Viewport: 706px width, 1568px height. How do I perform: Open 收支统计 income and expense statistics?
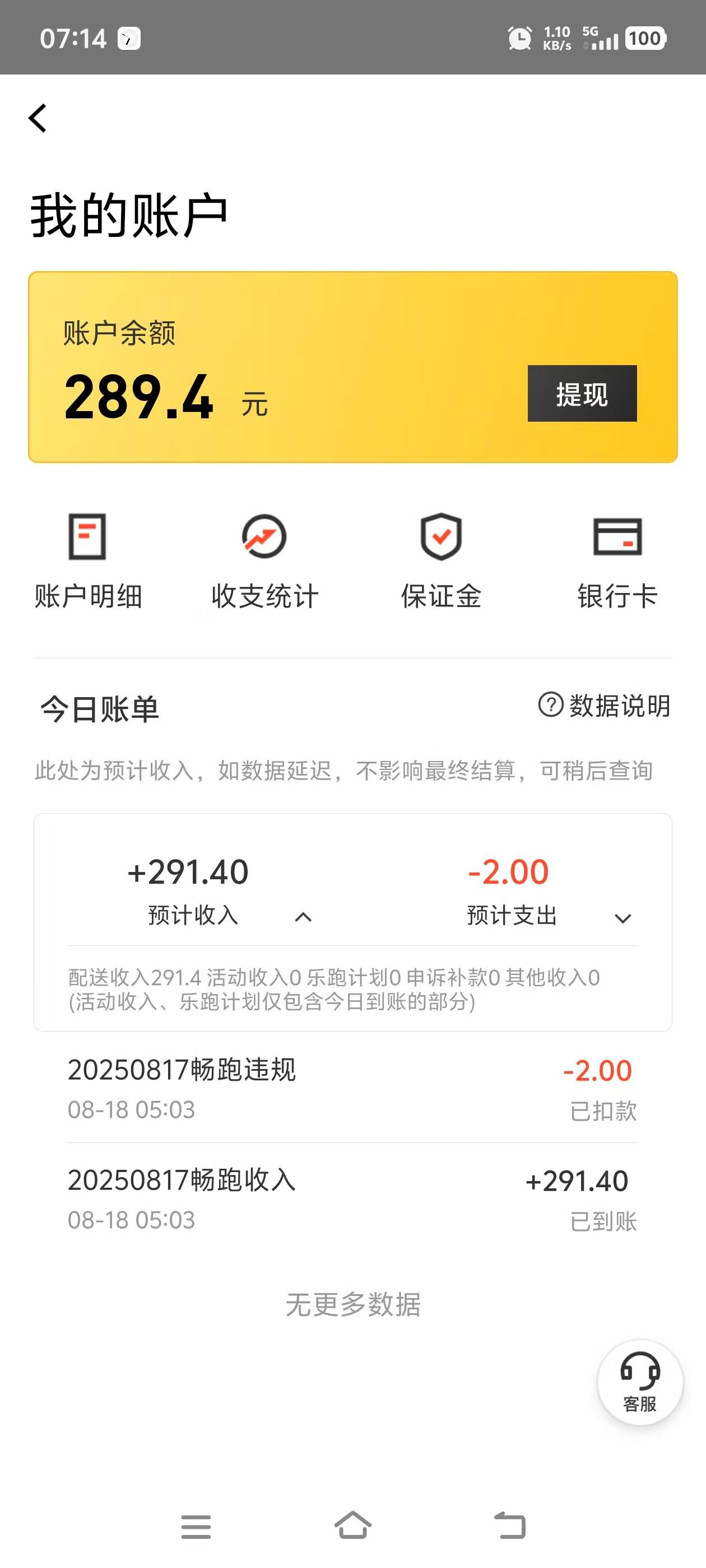(264, 561)
